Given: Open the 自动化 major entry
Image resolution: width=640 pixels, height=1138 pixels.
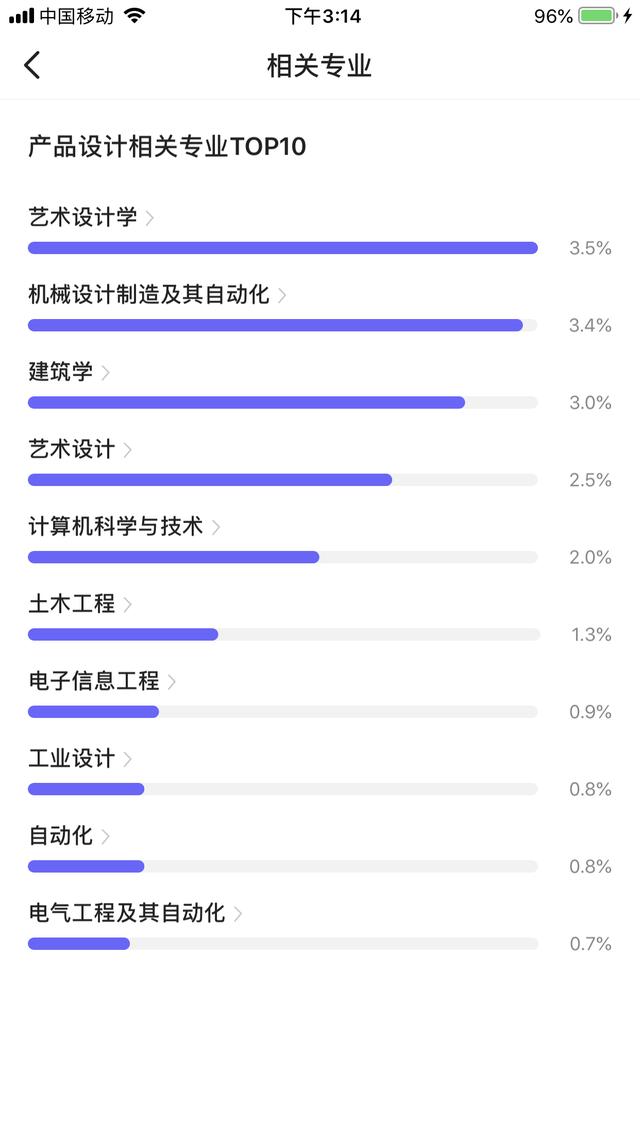Looking at the screenshot, I should [x=69, y=836].
